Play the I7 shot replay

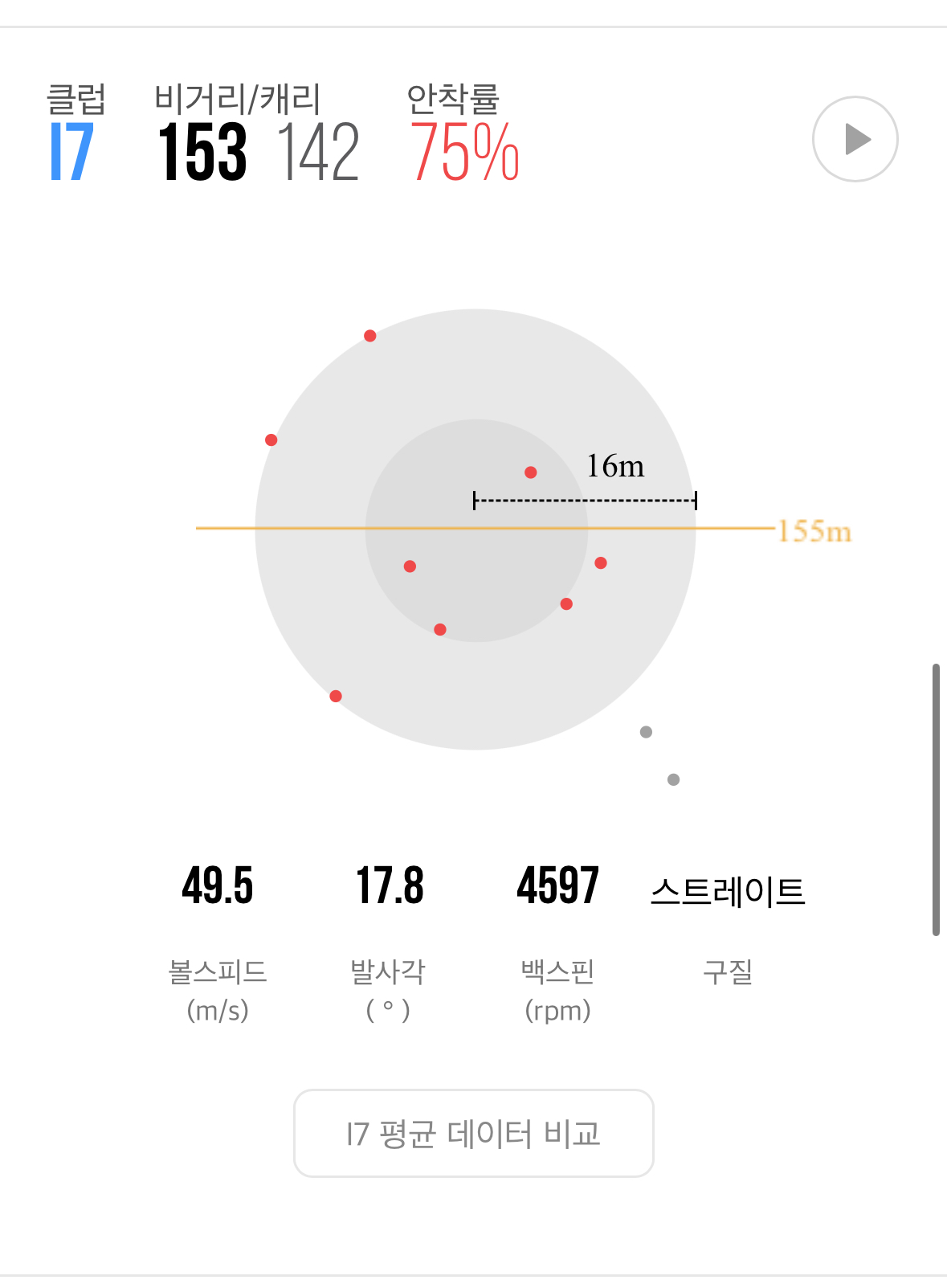click(x=855, y=139)
